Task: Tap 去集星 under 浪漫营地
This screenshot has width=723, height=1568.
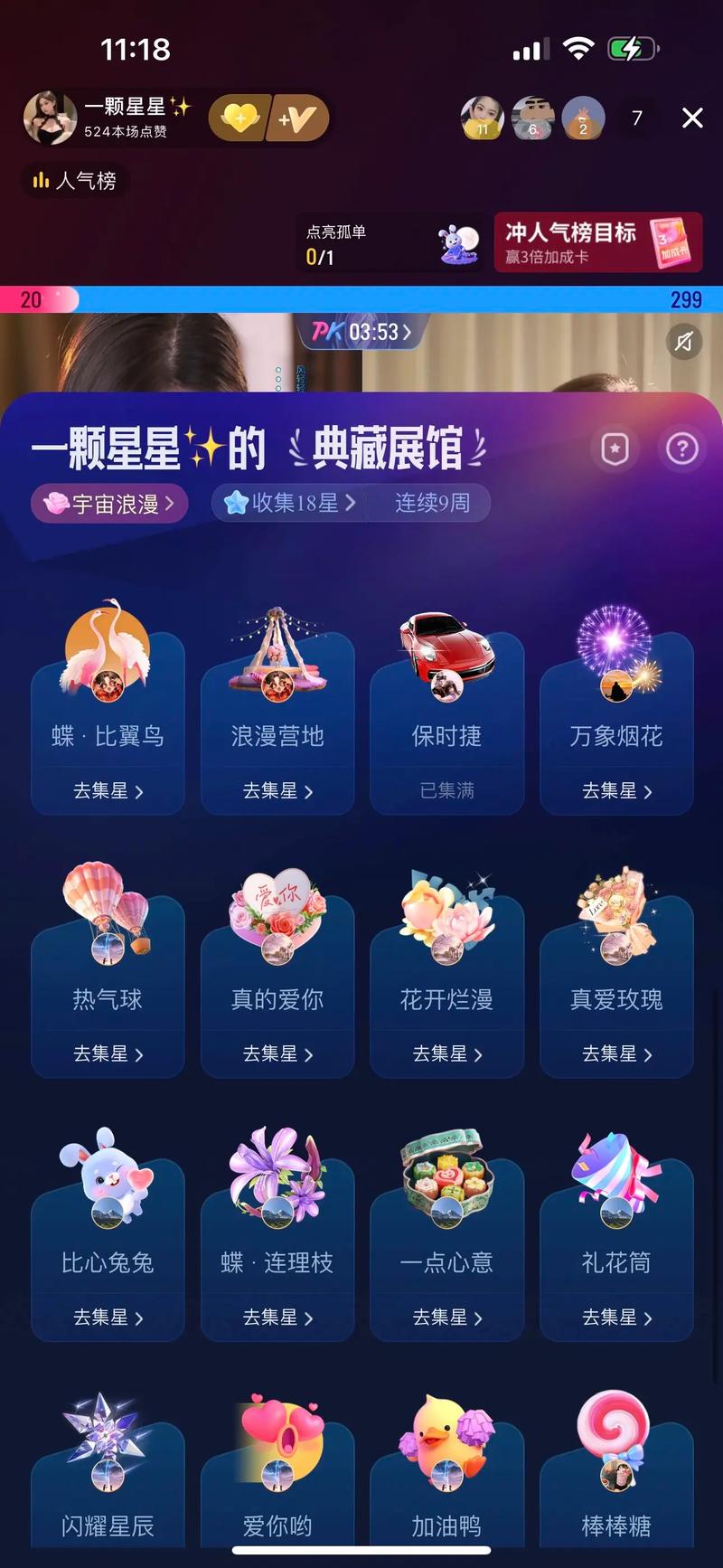Action: pyautogui.click(x=277, y=791)
